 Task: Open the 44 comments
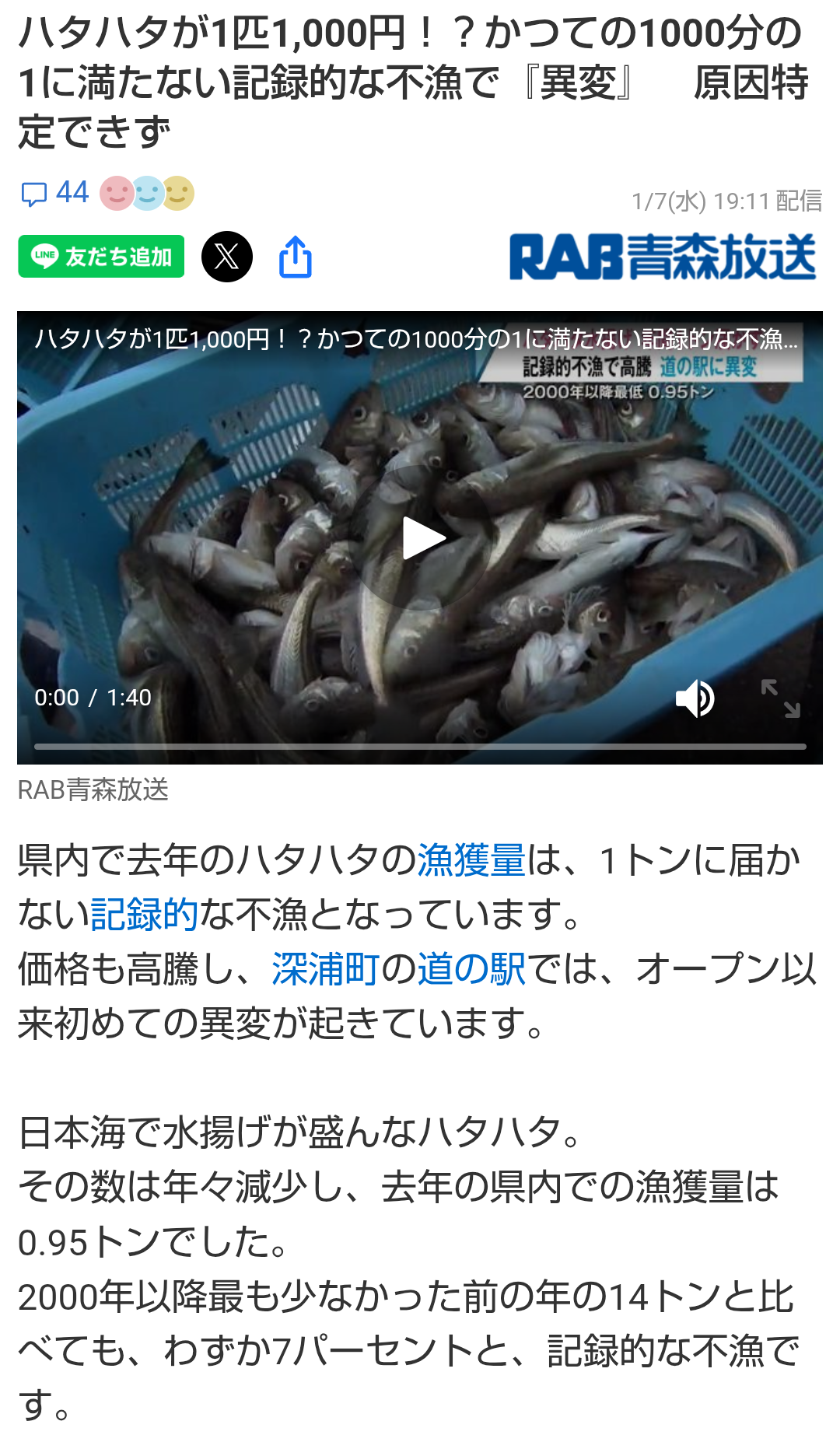(x=54, y=193)
